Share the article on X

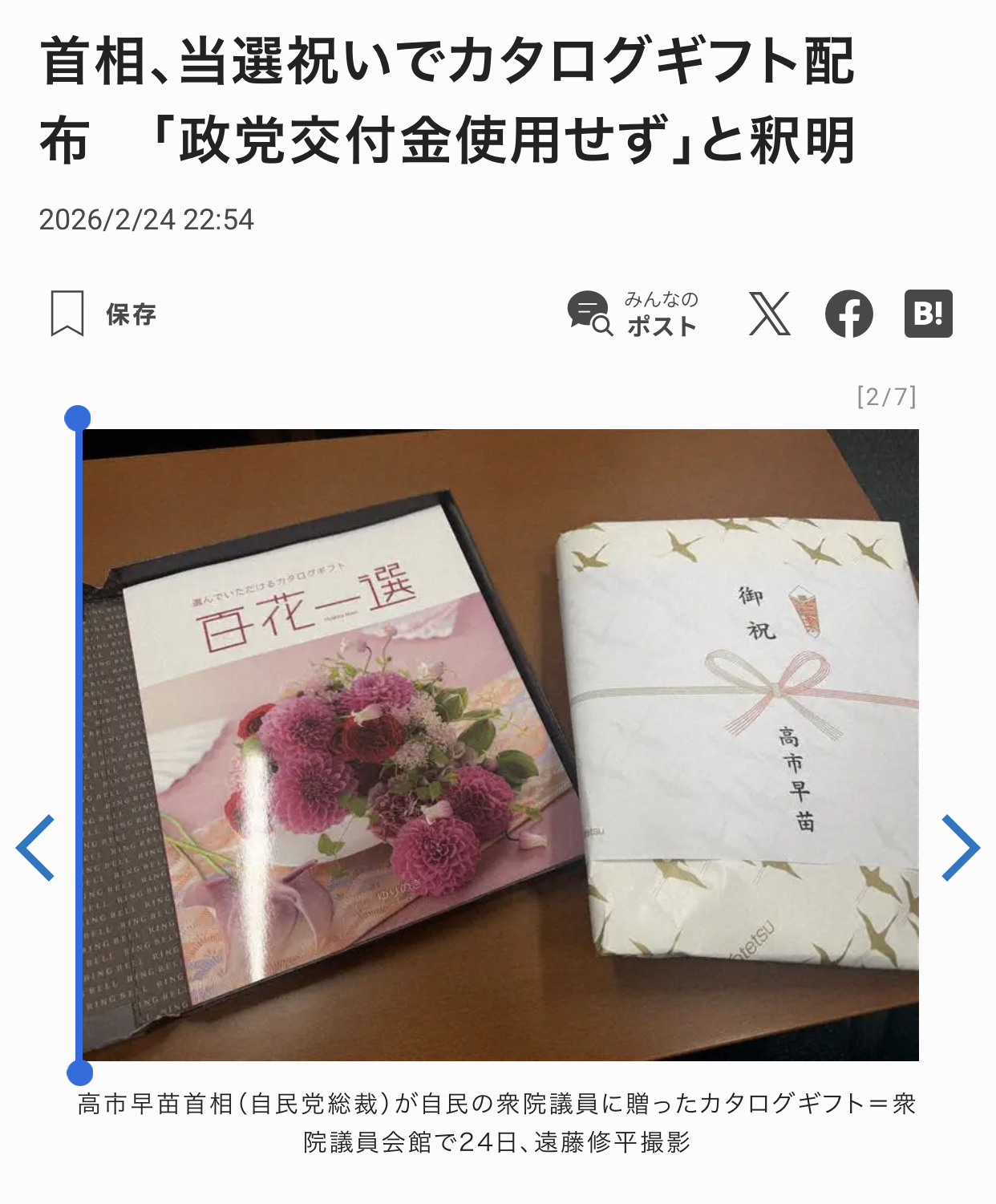click(769, 314)
